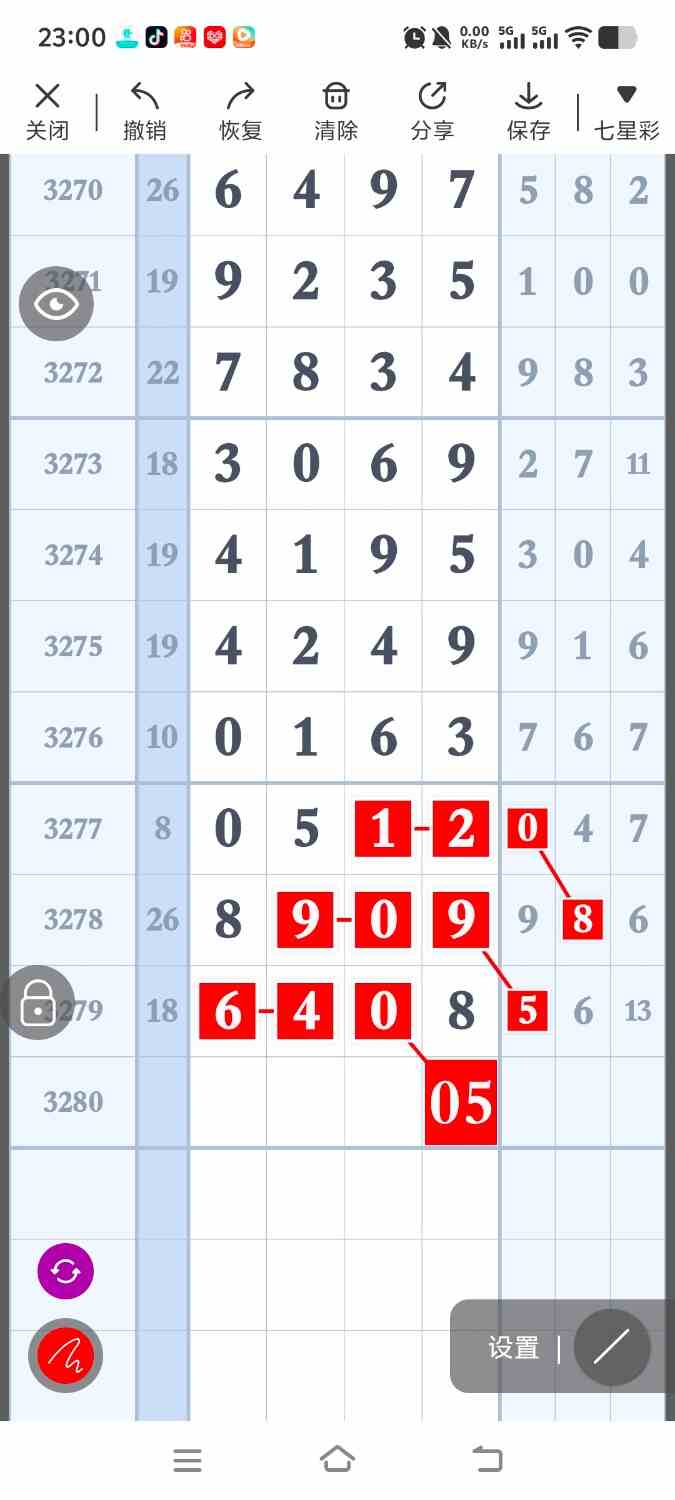Save the chart with 保存
Image resolution: width=675 pixels, height=1500 pixels.
tap(528, 111)
